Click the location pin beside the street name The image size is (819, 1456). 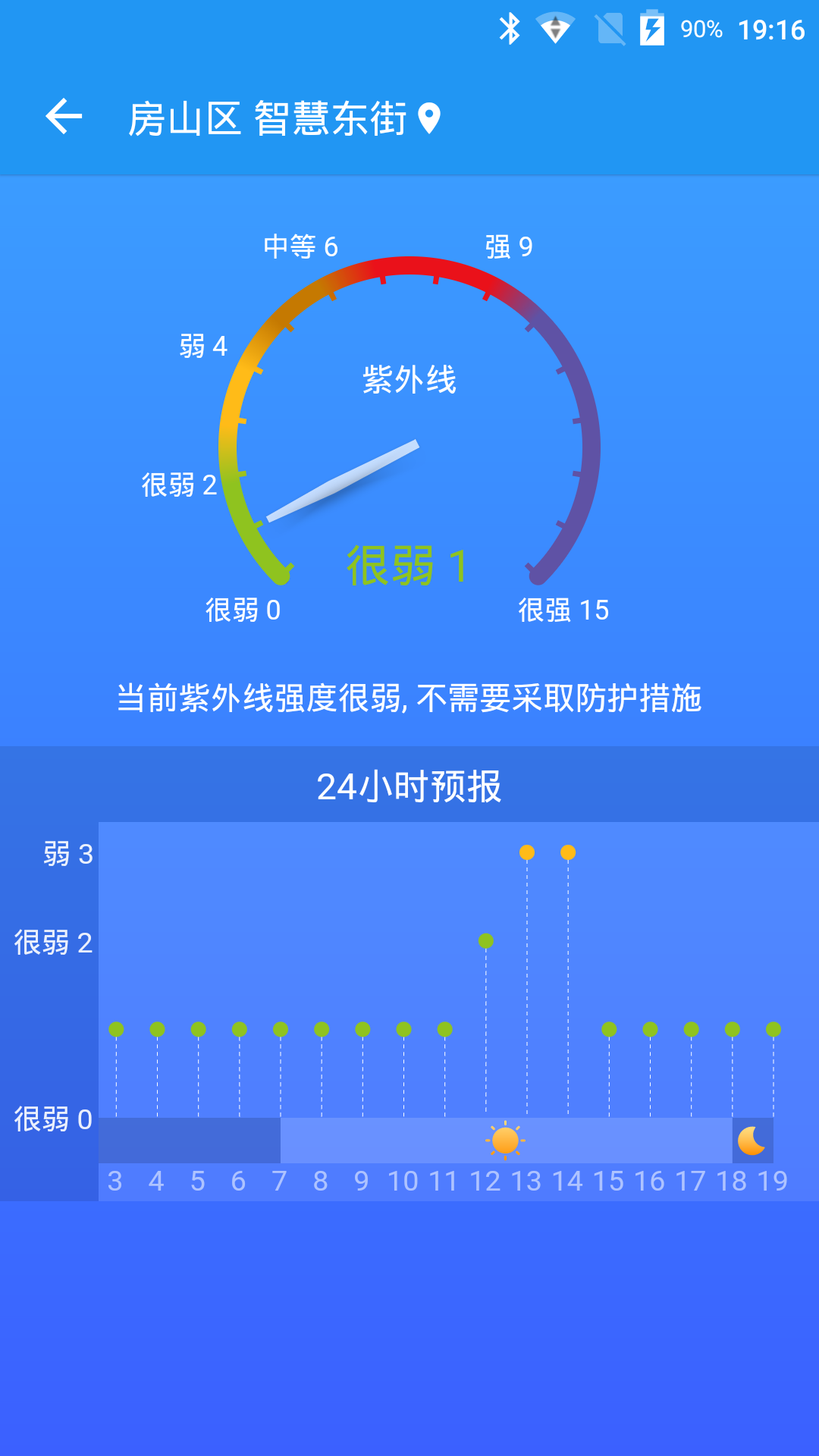coord(429,118)
